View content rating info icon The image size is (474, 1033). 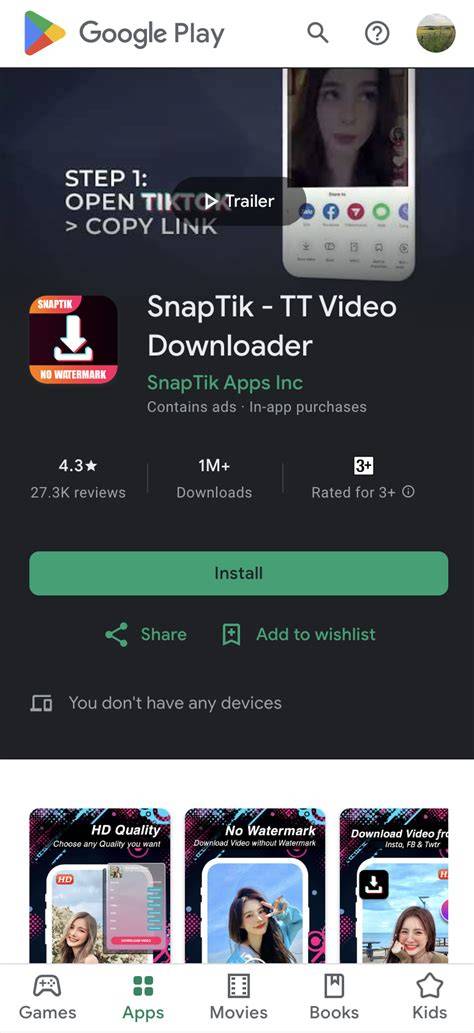[x=409, y=491]
